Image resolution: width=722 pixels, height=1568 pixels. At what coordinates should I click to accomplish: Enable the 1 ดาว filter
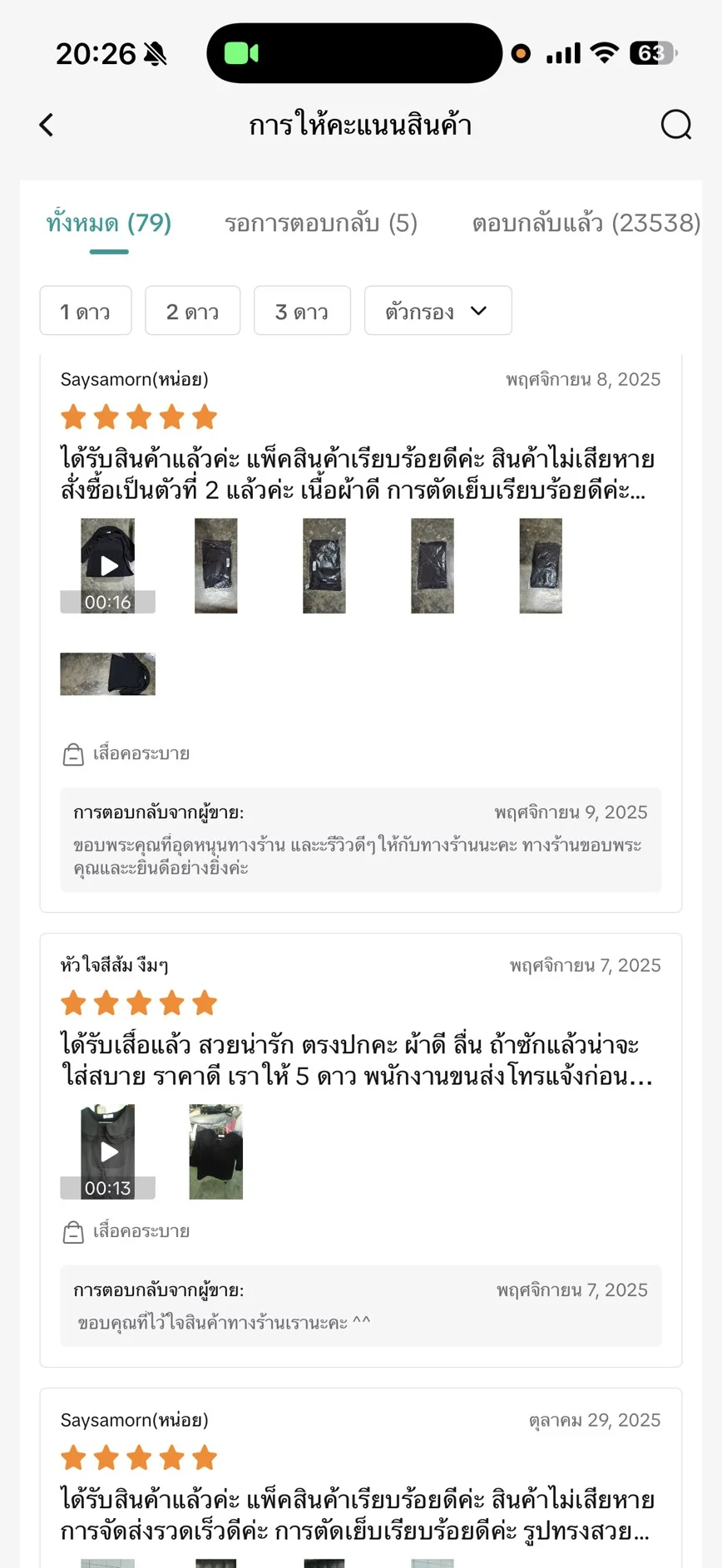(x=86, y=310)
